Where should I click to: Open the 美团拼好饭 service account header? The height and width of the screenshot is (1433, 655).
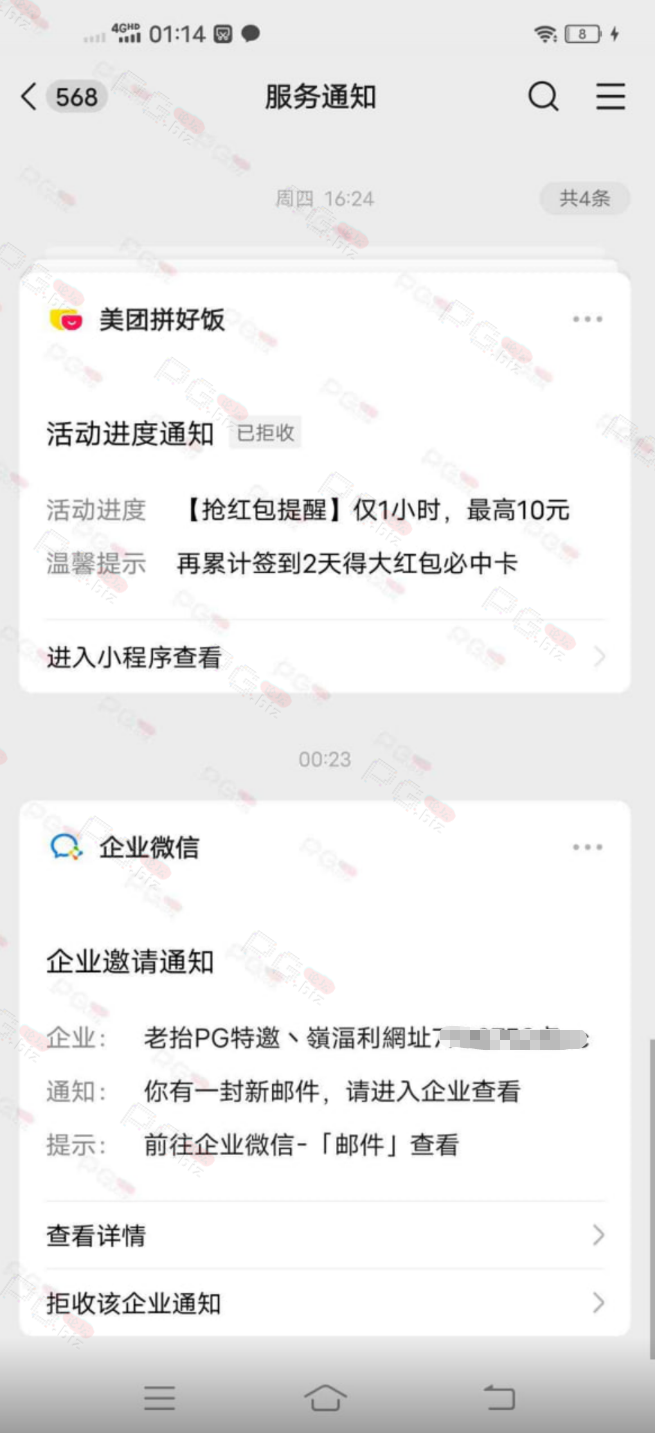coord(137,320)
